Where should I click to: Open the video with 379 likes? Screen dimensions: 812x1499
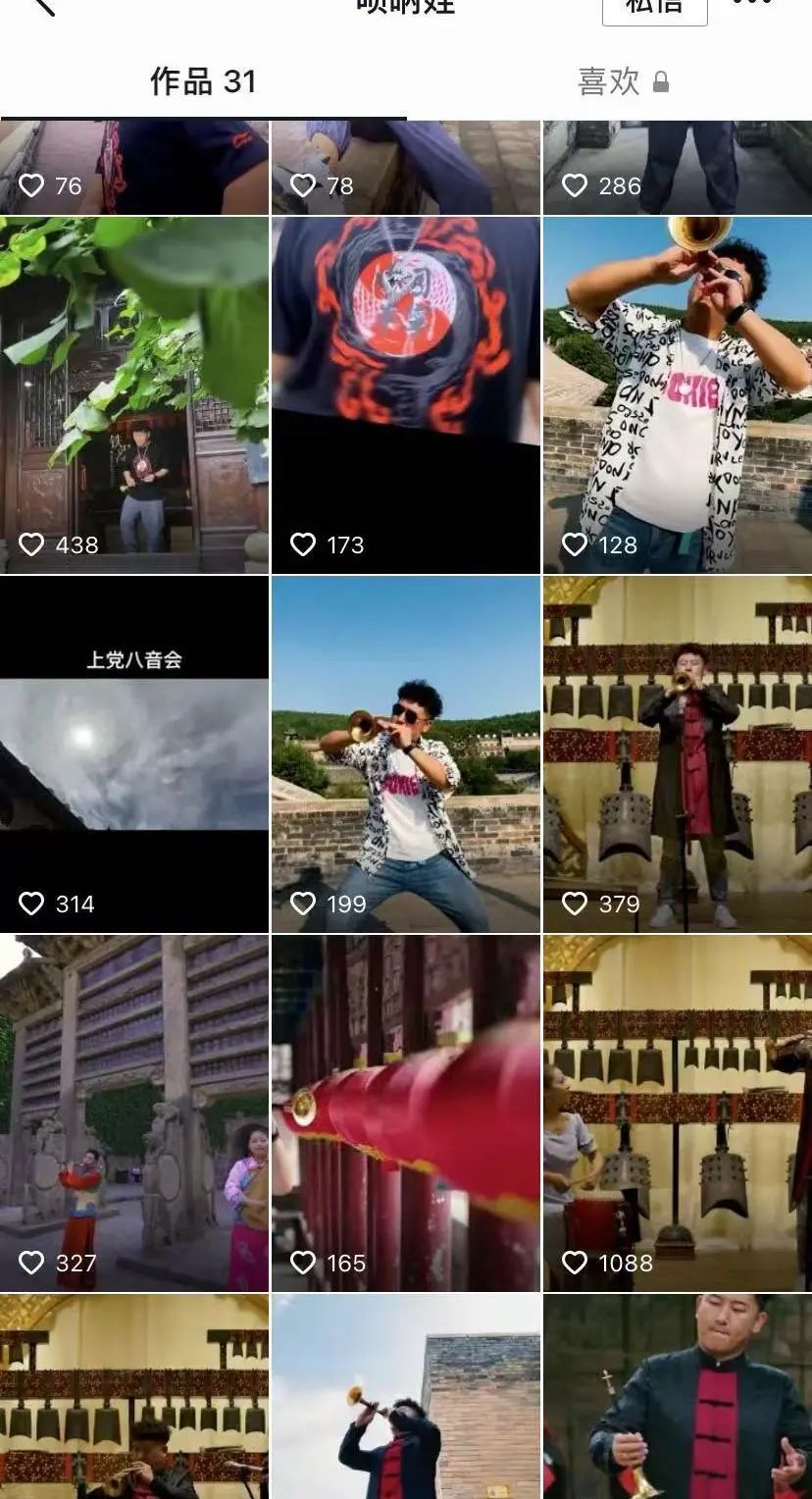pos(678,754)
